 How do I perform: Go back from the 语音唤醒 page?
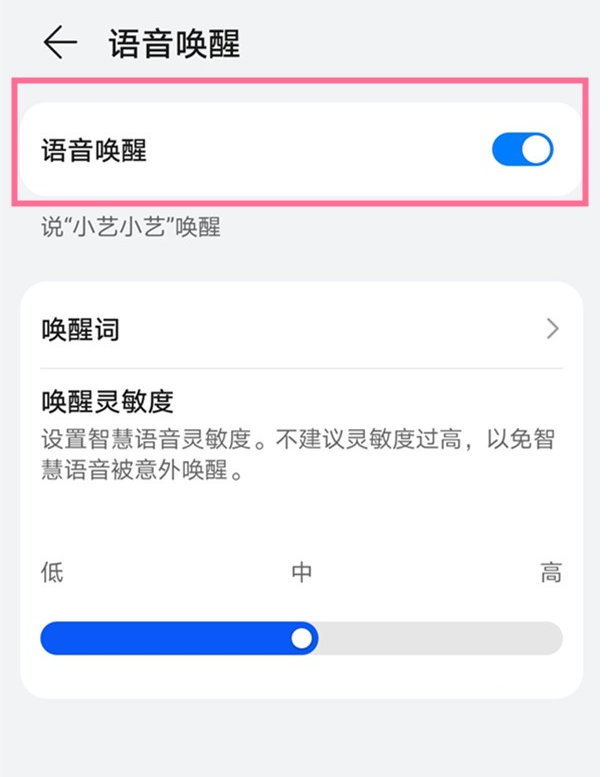click(60, 43)
